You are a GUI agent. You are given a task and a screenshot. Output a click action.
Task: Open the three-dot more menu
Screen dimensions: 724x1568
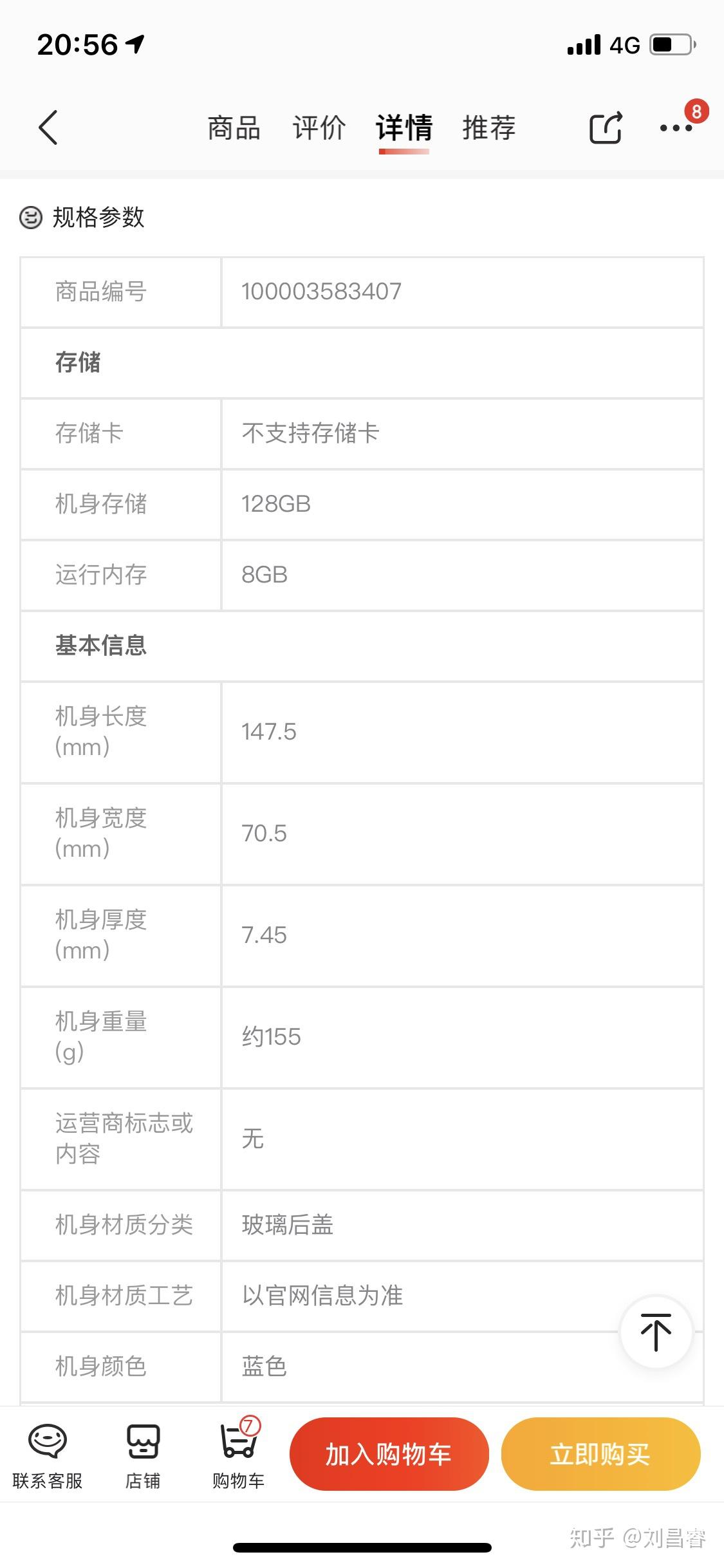pyautogui.click(x=676, y=127)
